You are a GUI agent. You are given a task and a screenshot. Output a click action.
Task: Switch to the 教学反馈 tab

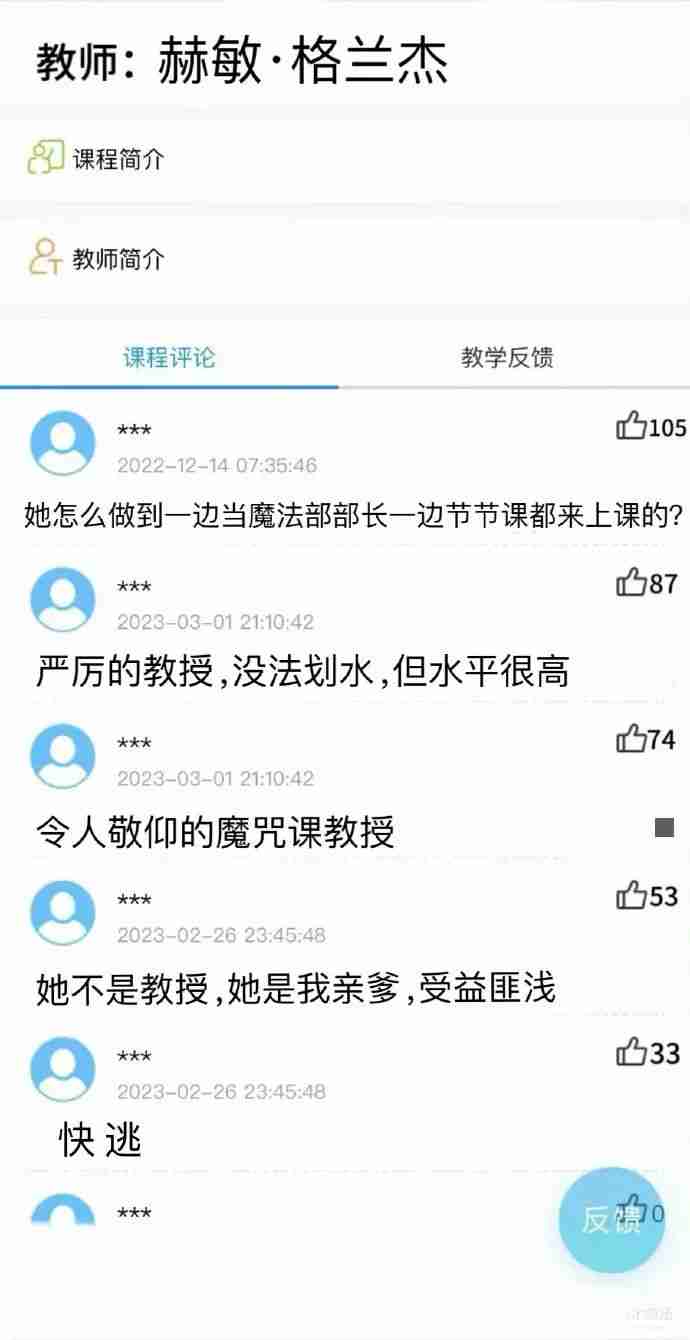[507, 358]
